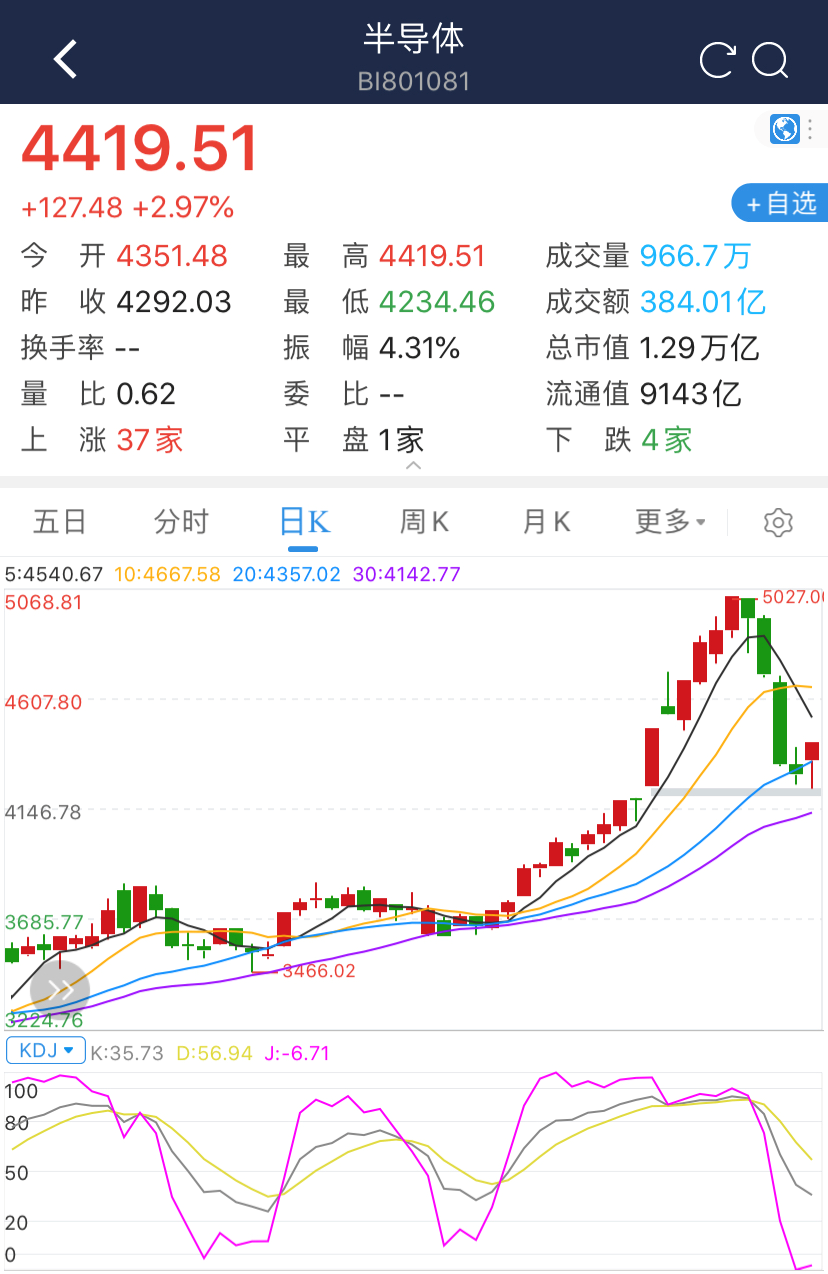Image resolution: width=828 pixels, height=1274 pixels.
Task: Open chart settings gear
Action: (x=778, y=522)
